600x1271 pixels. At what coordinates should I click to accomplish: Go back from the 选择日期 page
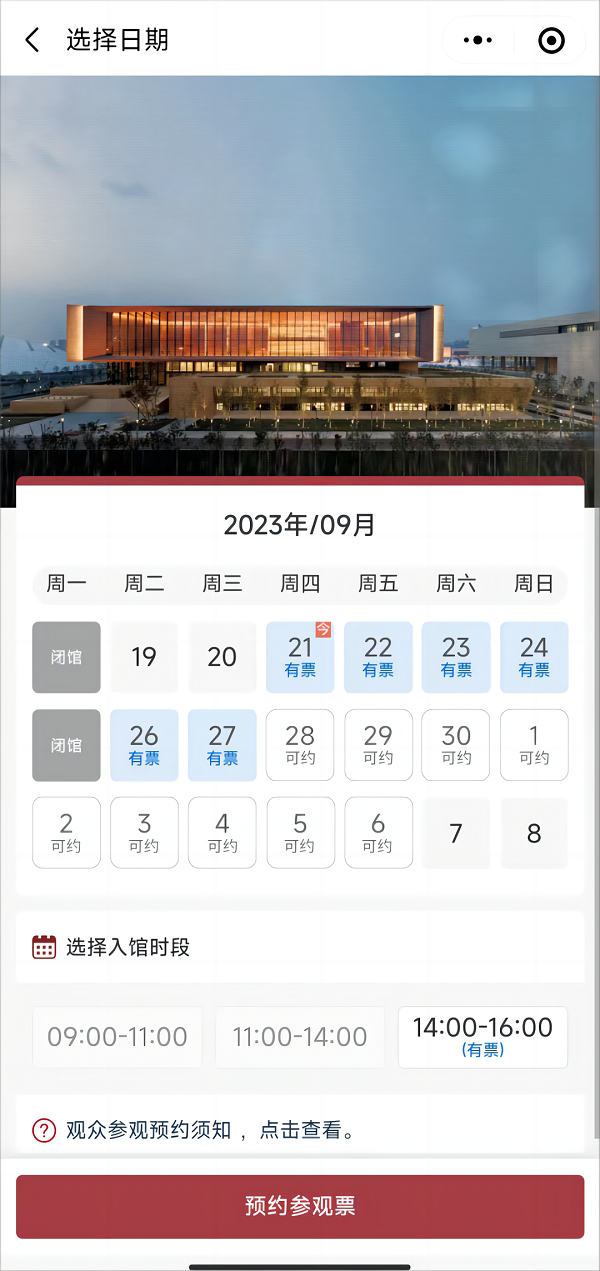33,40
